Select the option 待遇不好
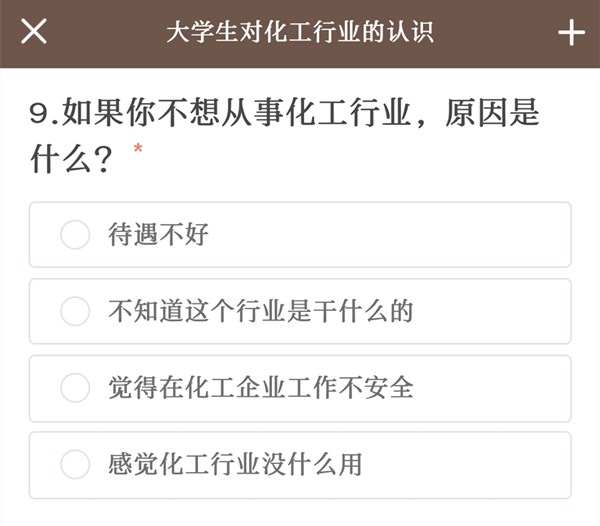The width and height of the screenshot is (600, 526). pyautogui.click(x=75, y=235)
